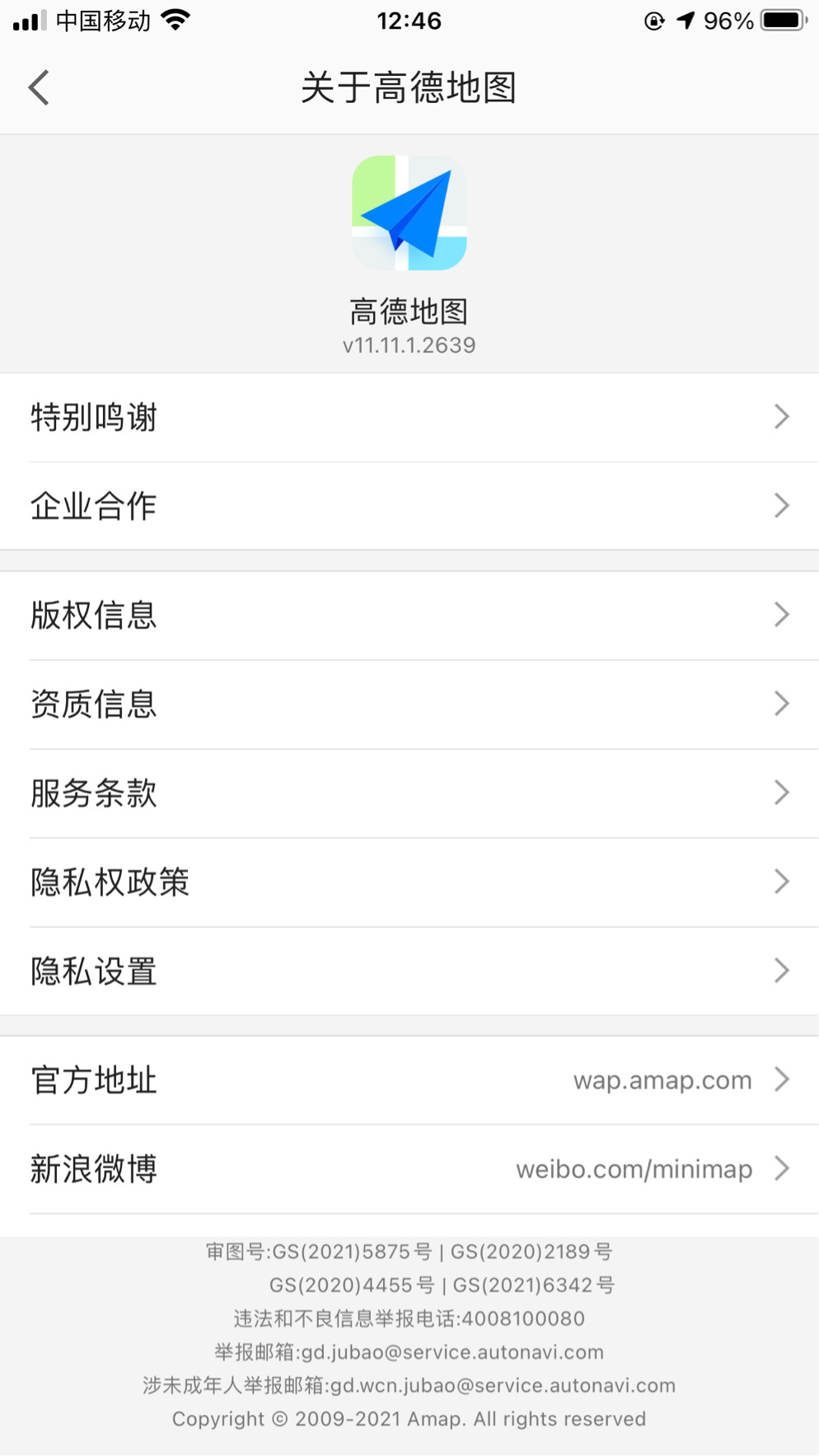Image resolution: width=819 pixels, height=1456 pixels.
Task: Open the weibo.com/minimap Weibo link
Action: pyautogui.click(x=633, y=1168)
